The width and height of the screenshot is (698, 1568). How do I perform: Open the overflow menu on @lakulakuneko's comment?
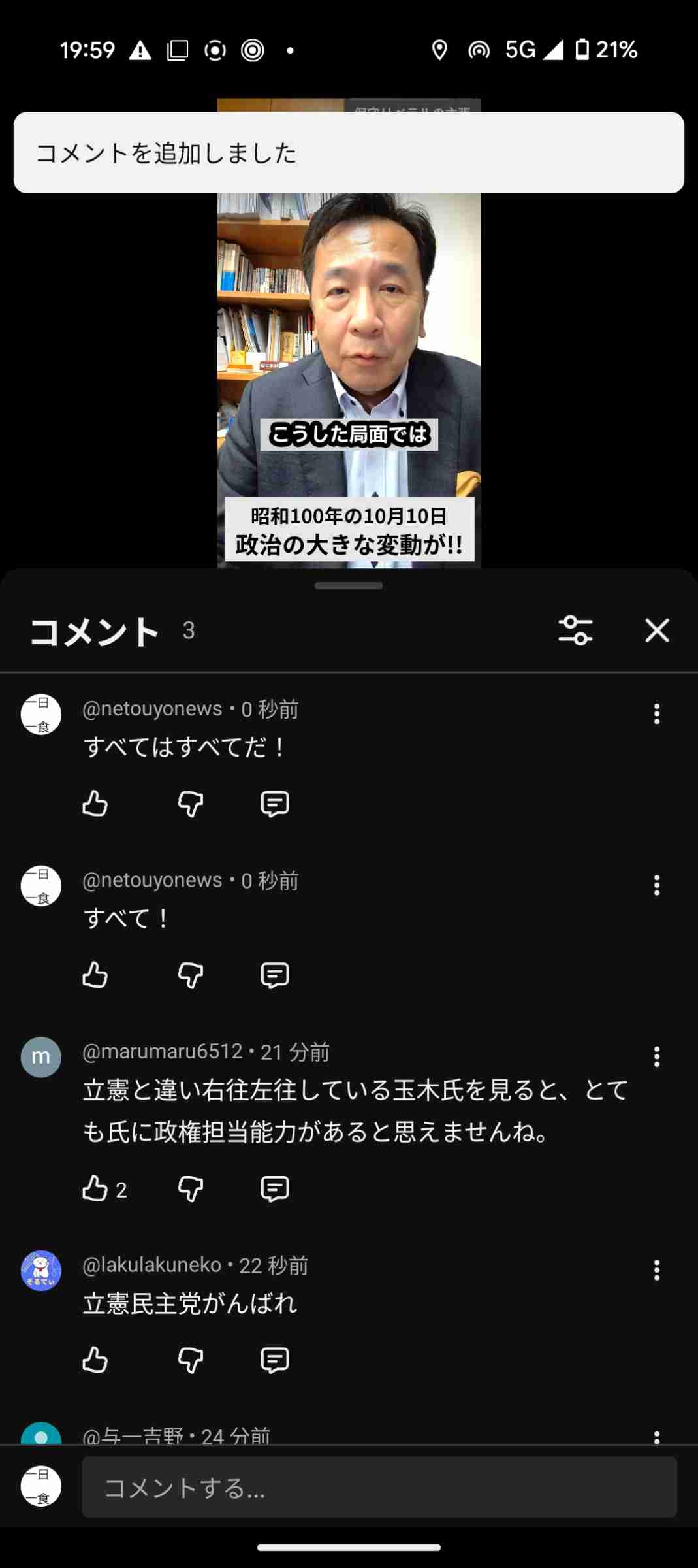[x=657, y=1270]
